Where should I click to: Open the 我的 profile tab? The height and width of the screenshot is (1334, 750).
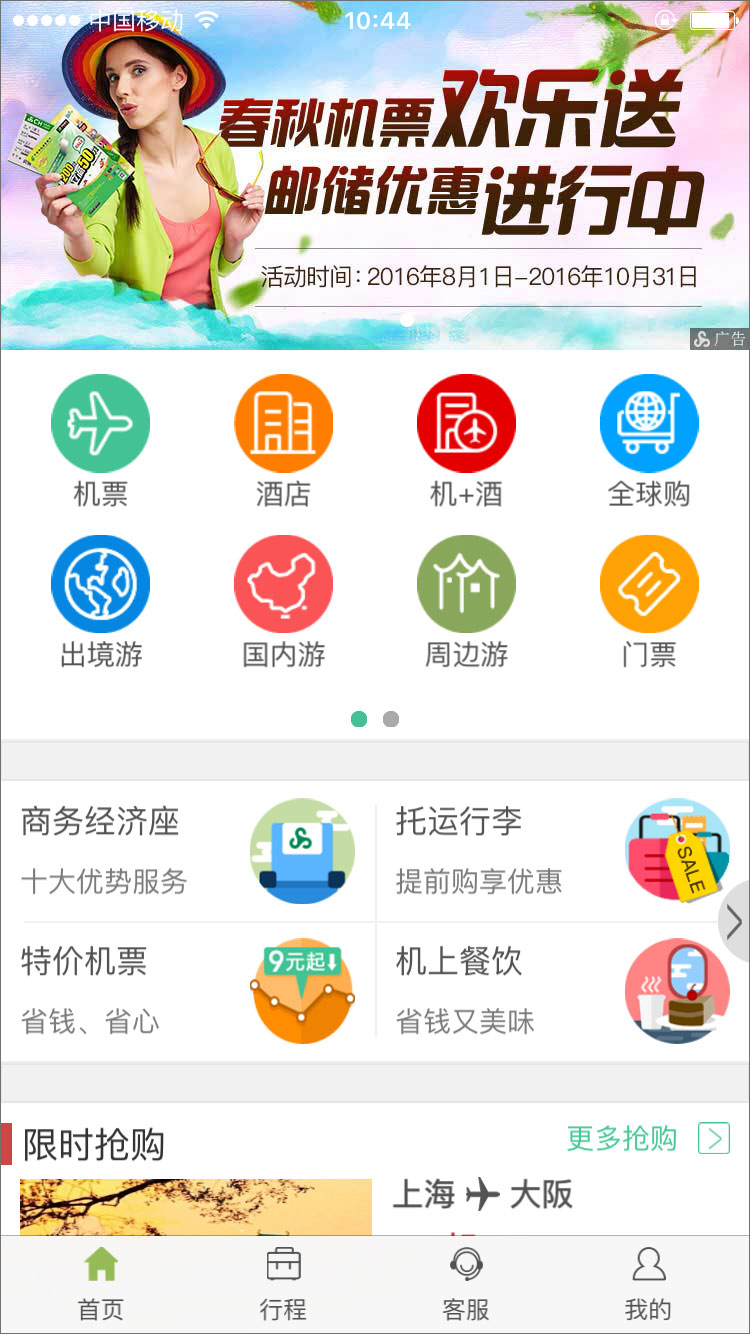point(648,1284)
